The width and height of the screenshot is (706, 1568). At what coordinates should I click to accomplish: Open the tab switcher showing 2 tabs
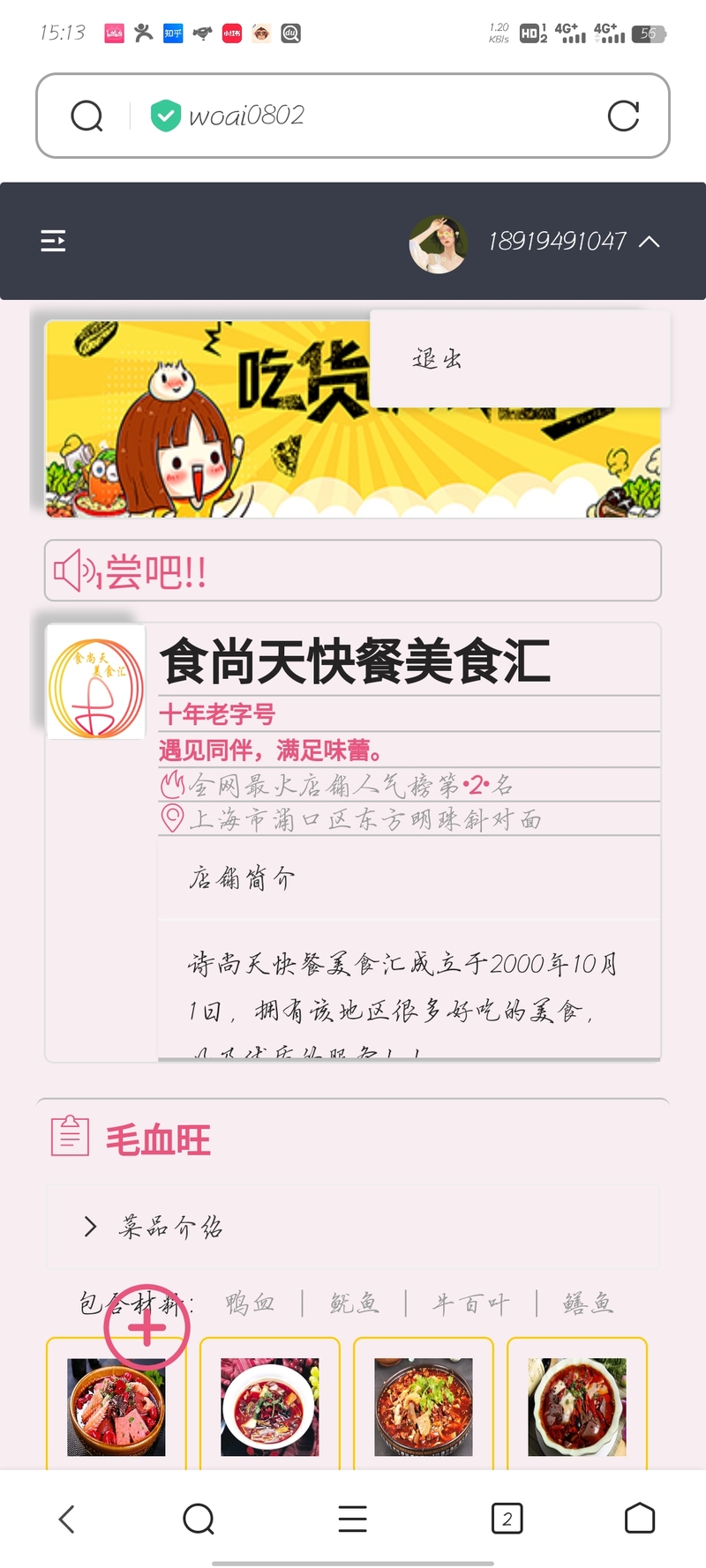click(507, 1519)
